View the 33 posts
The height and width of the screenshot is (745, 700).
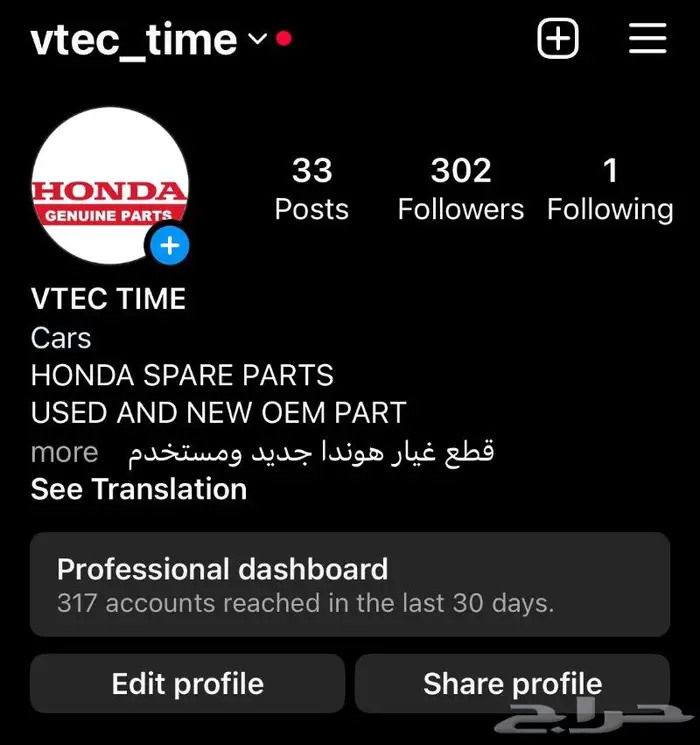(x=312, y=189)
